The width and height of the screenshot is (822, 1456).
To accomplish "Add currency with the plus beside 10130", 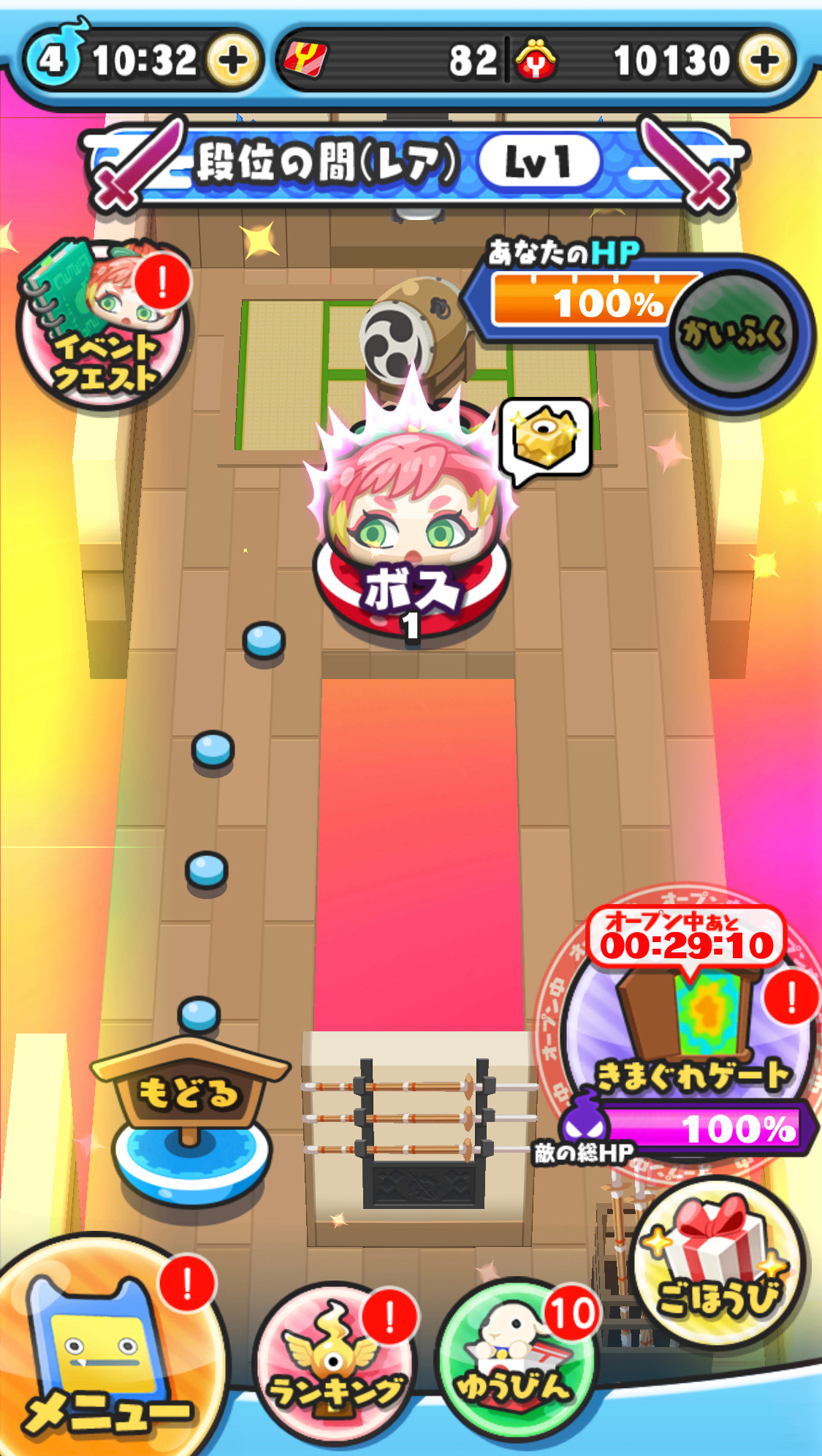I will click(x=764, y=61).
